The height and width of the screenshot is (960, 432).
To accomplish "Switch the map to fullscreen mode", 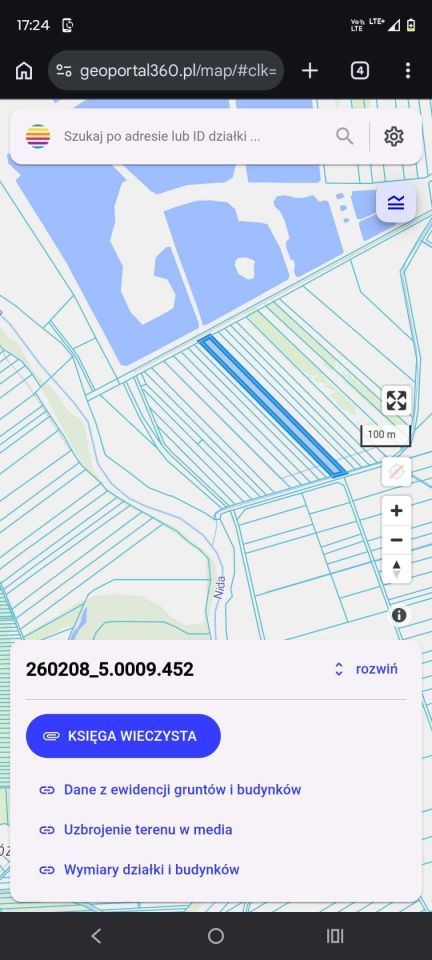I will [397, 400].
